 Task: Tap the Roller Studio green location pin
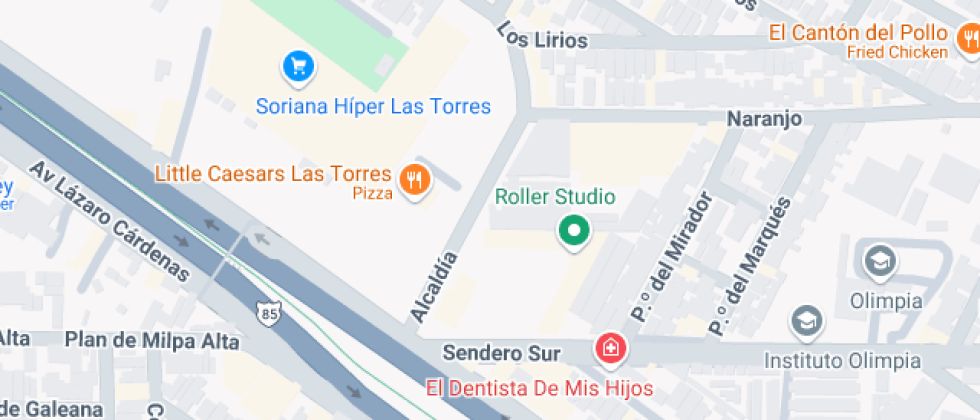point(574,232)
